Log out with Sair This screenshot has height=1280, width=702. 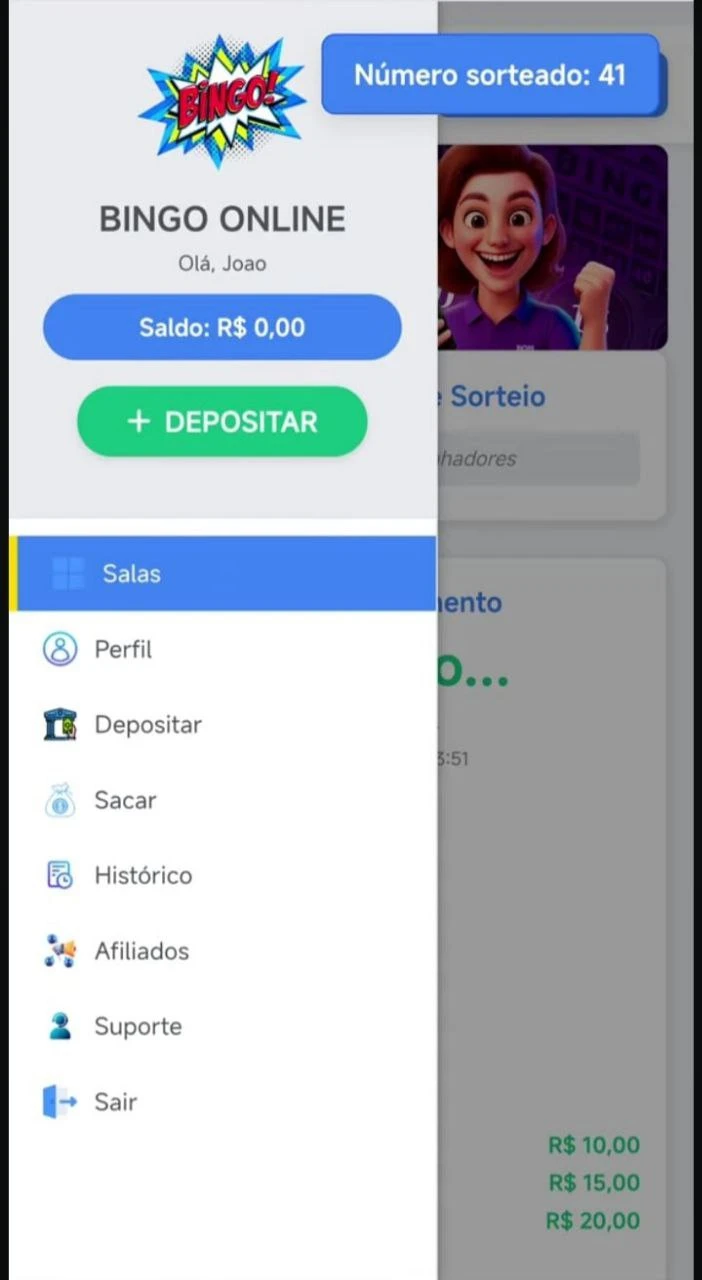click(x=114, y=1102)
